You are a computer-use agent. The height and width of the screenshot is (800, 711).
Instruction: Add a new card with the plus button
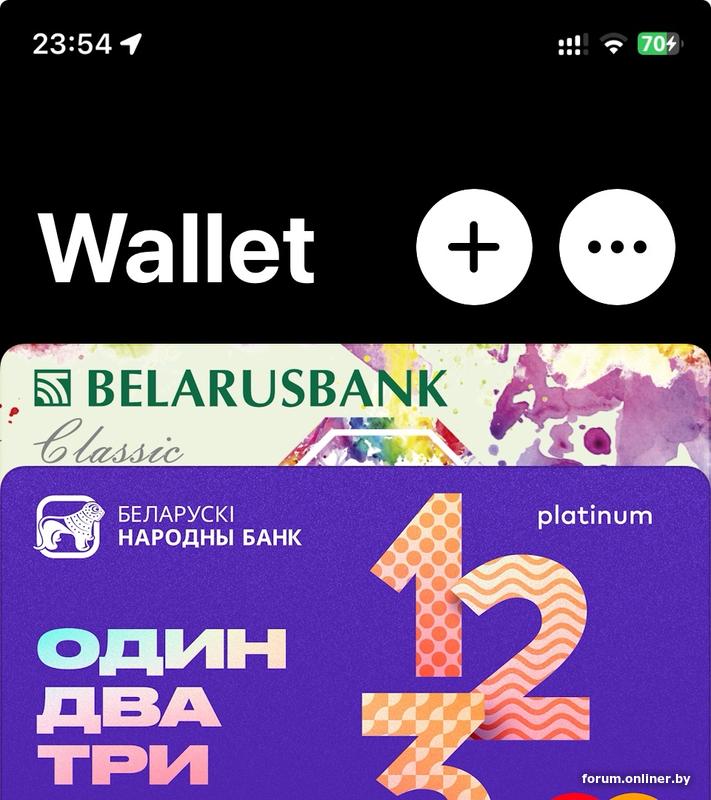[473, 246]
